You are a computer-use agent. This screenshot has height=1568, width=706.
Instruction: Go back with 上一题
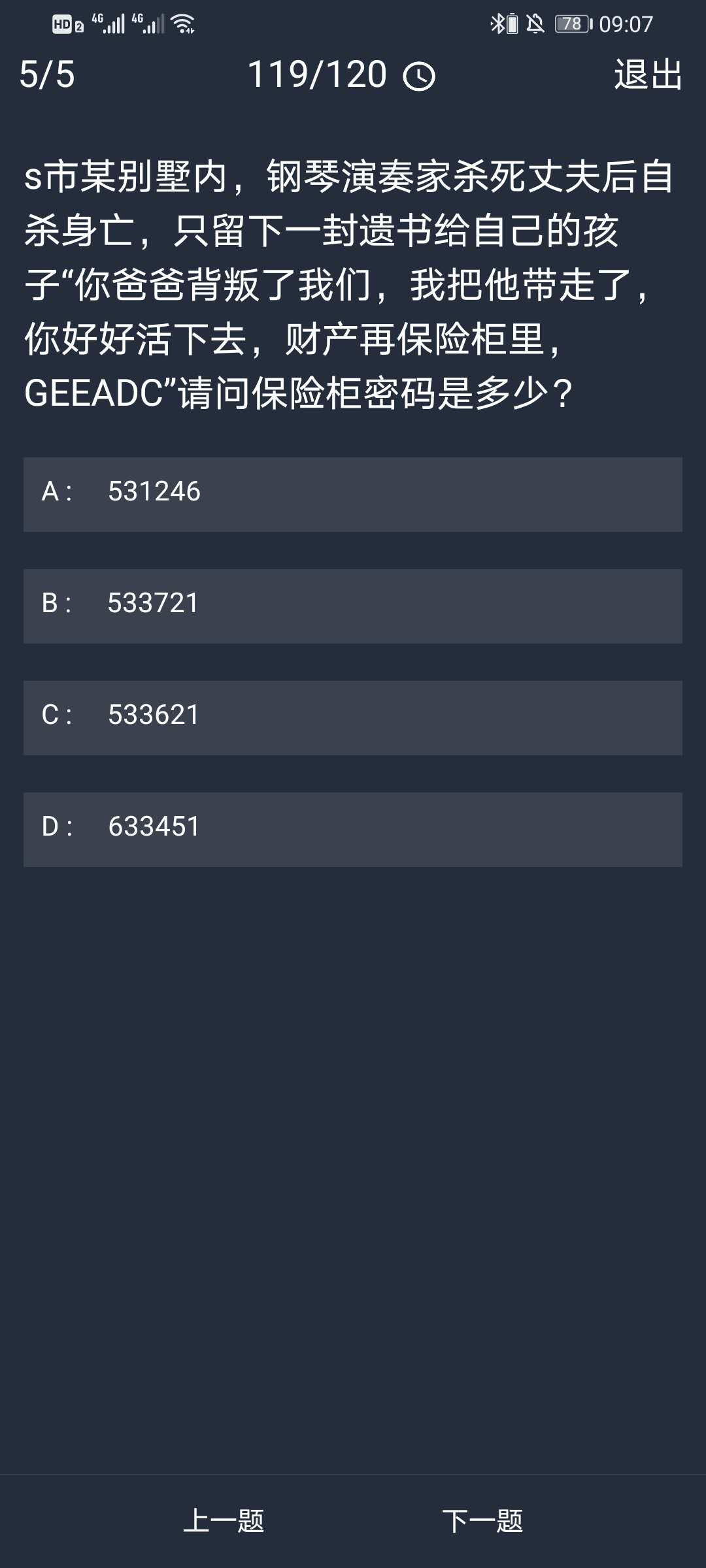click(224, 1521)
